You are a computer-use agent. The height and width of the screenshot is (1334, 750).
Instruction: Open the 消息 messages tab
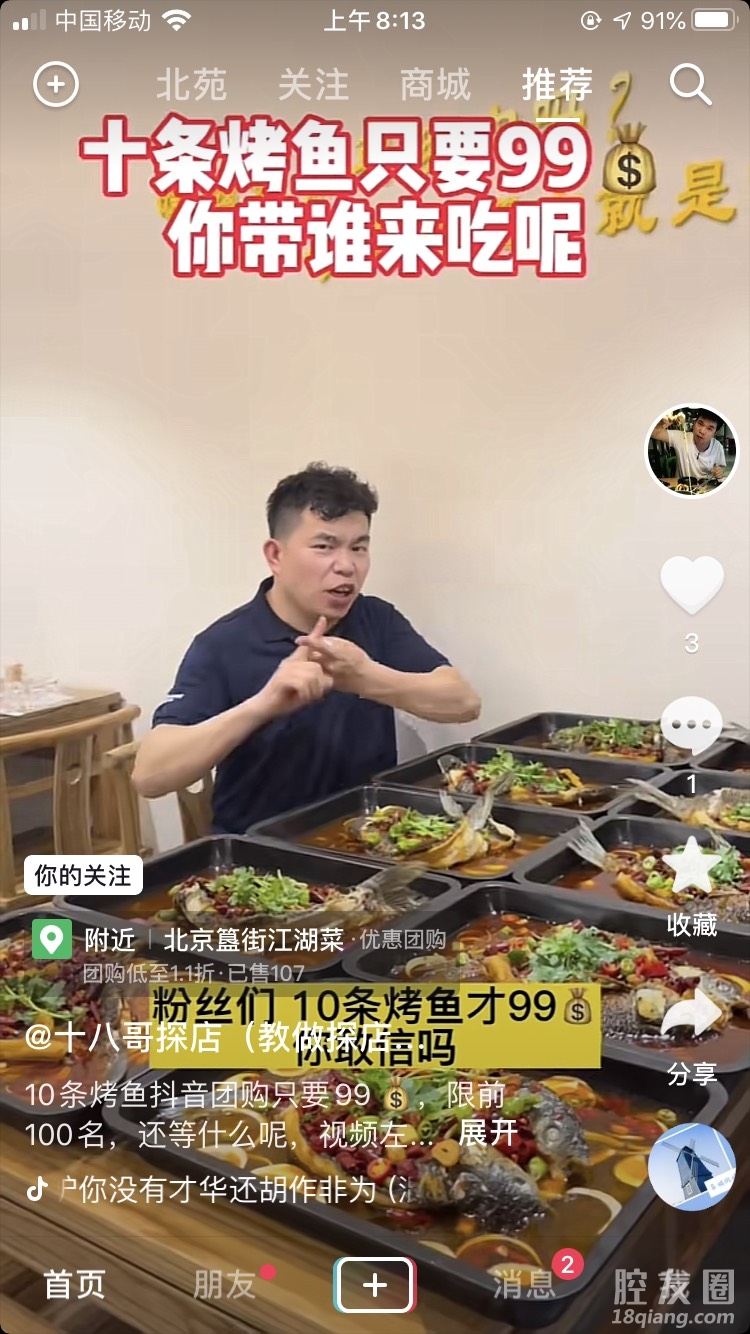point(524,1285)
